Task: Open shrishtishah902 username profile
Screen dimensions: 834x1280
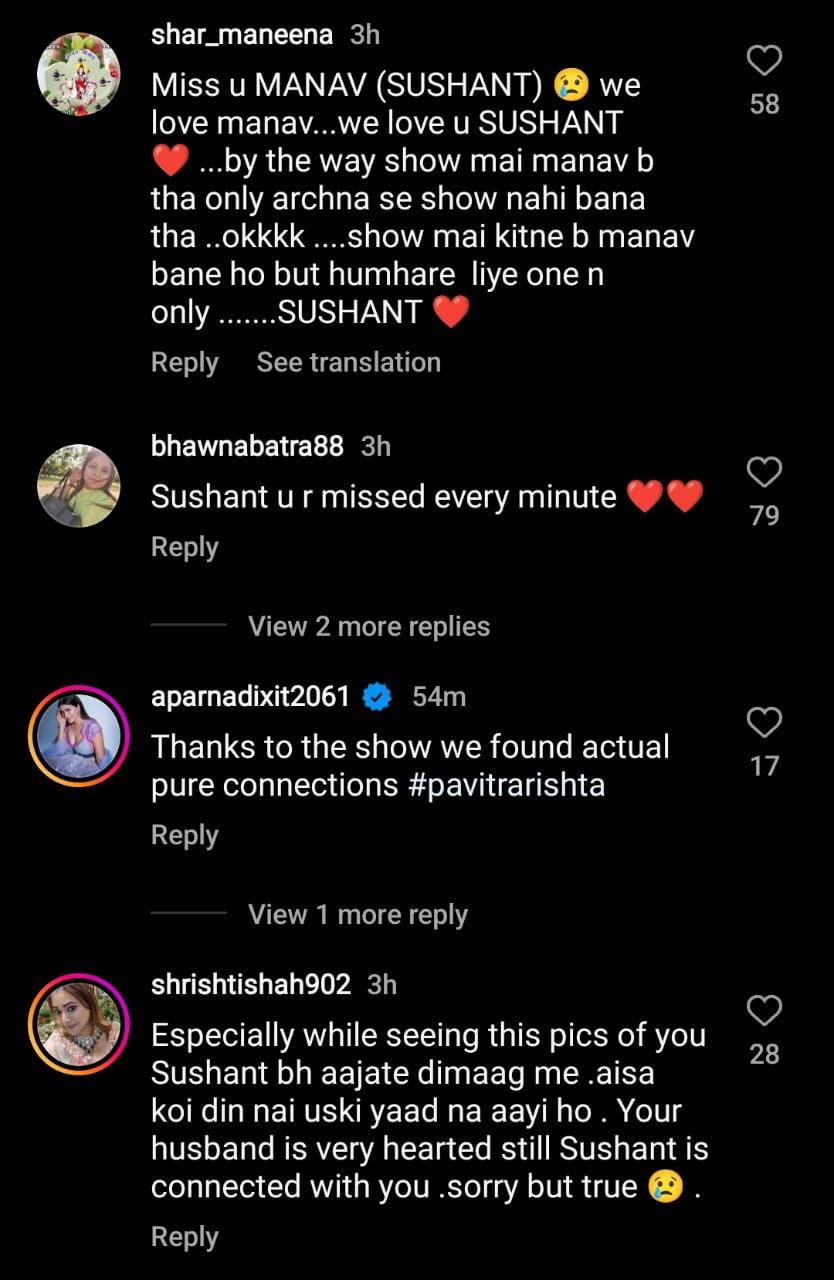Action: pyautogui.click(x=250, y=985)
